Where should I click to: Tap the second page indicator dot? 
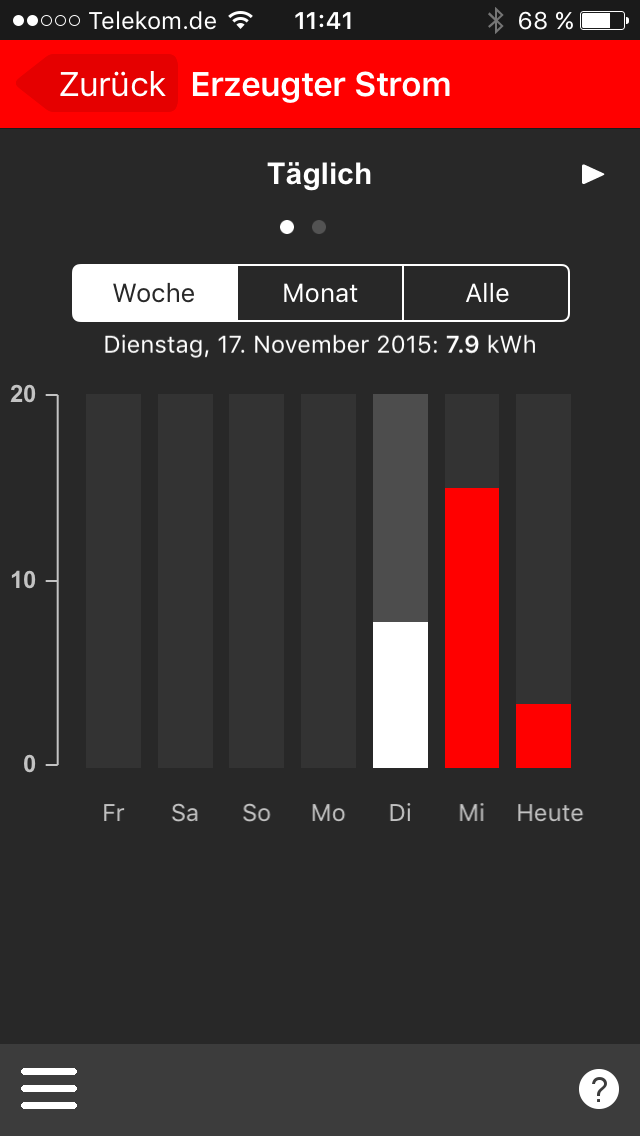[x=319, y=227]
